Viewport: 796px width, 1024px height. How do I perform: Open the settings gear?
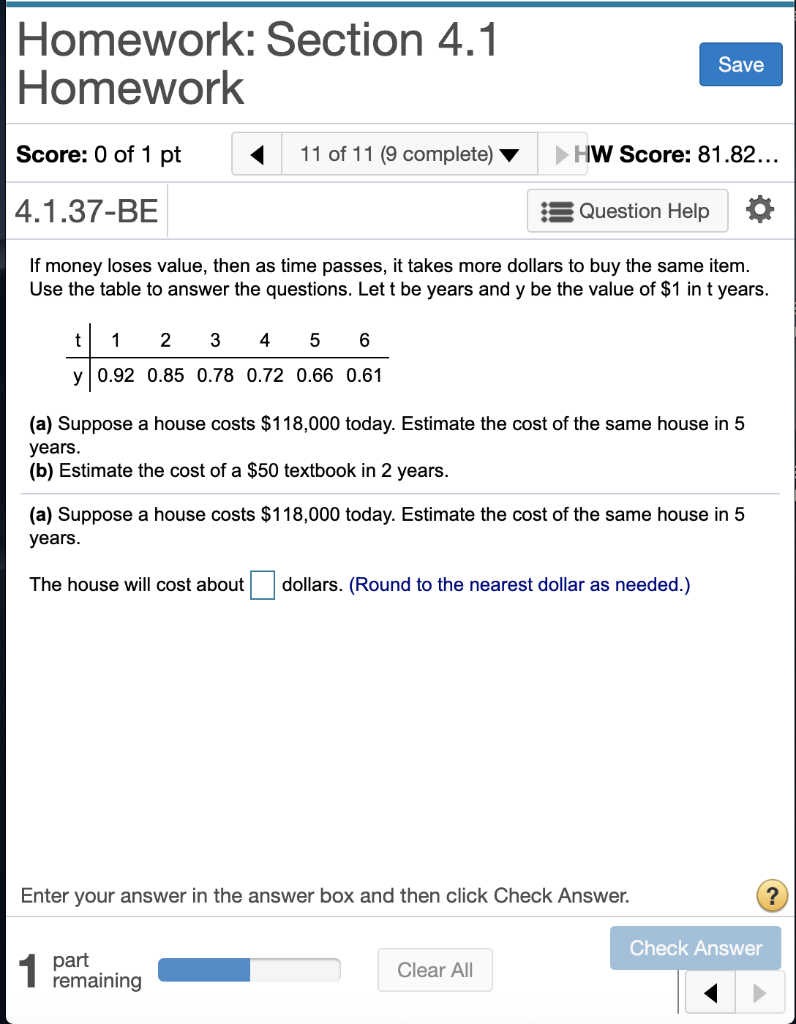click(760, 211)
